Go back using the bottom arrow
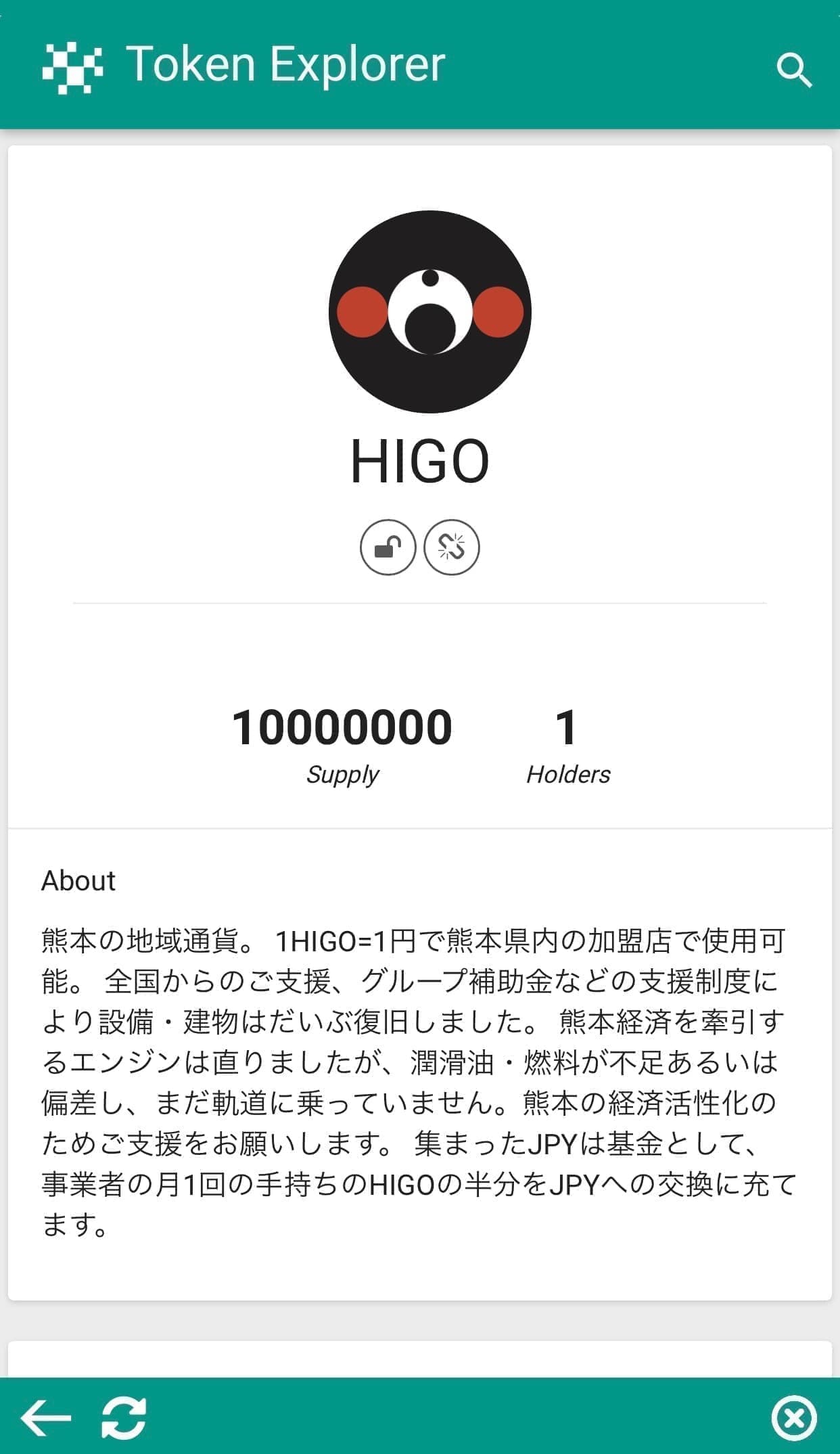Viewport: 840px width, 1454px height. click(45, 1417)
